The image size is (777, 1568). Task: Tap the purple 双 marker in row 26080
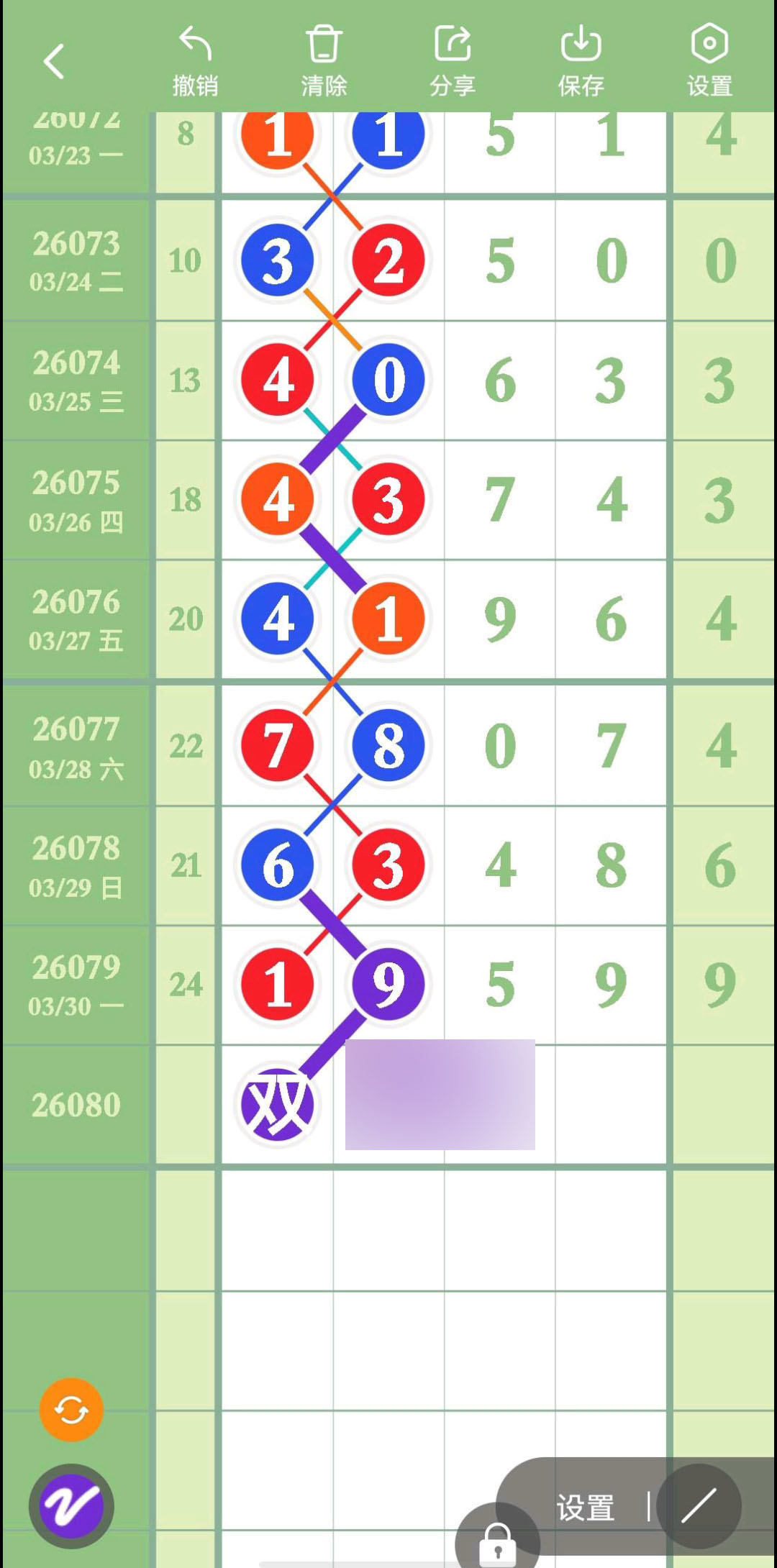click(x=278, y=1105)
